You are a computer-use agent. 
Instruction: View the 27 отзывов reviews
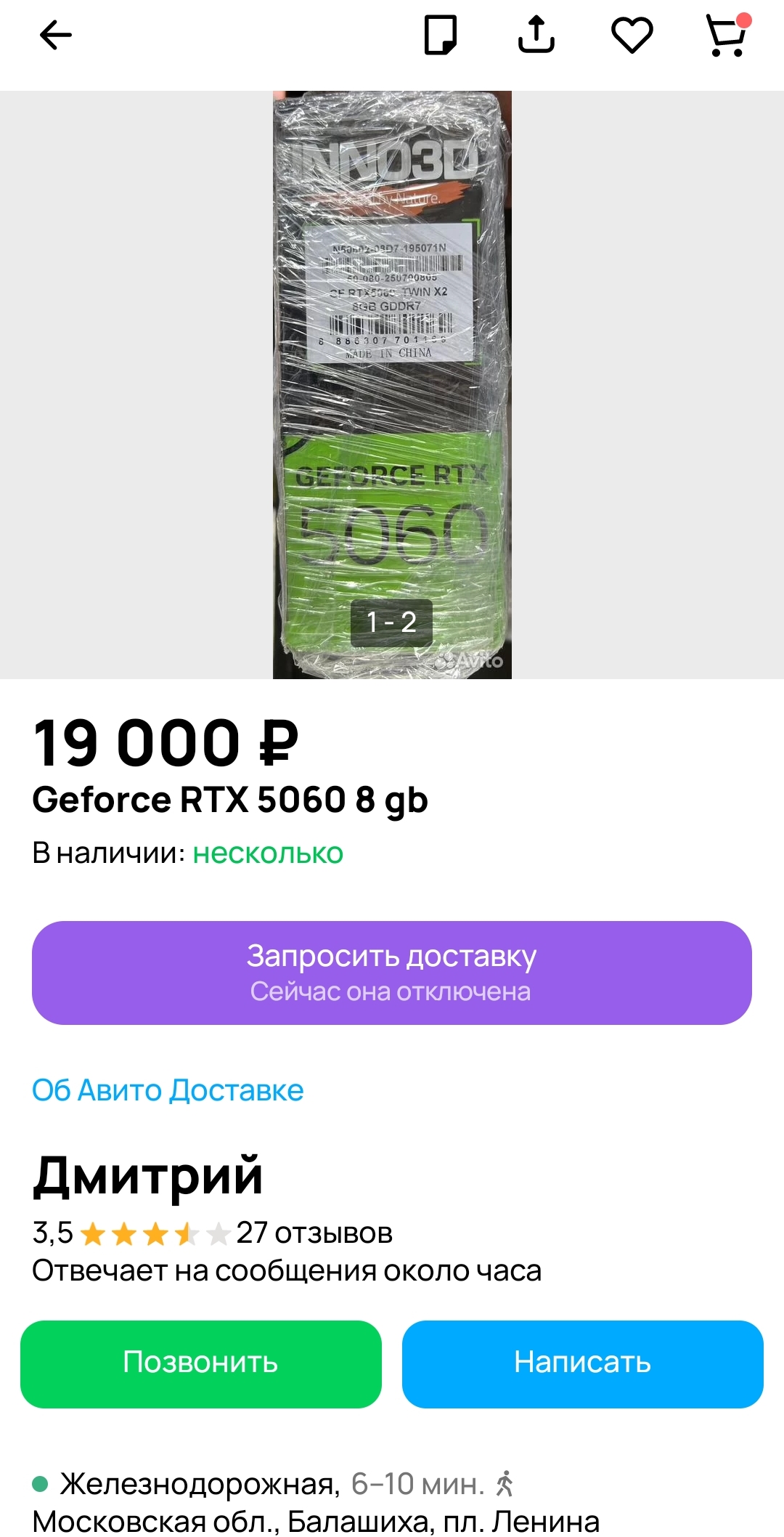point(314,1233)
